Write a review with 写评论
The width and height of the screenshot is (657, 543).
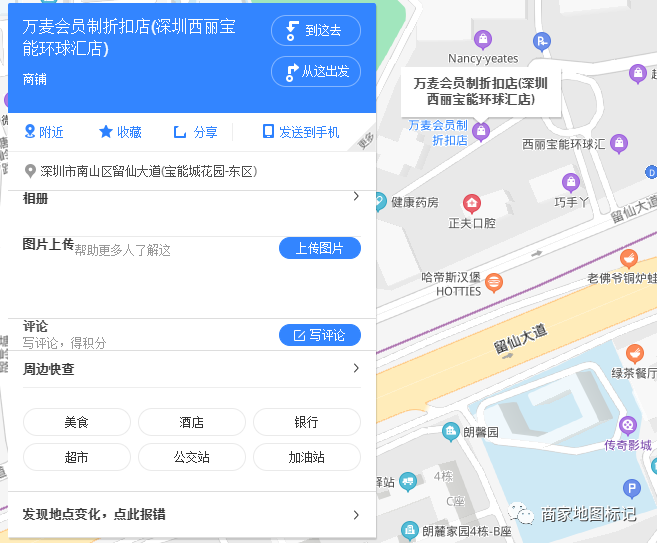(x=319, y=335)
